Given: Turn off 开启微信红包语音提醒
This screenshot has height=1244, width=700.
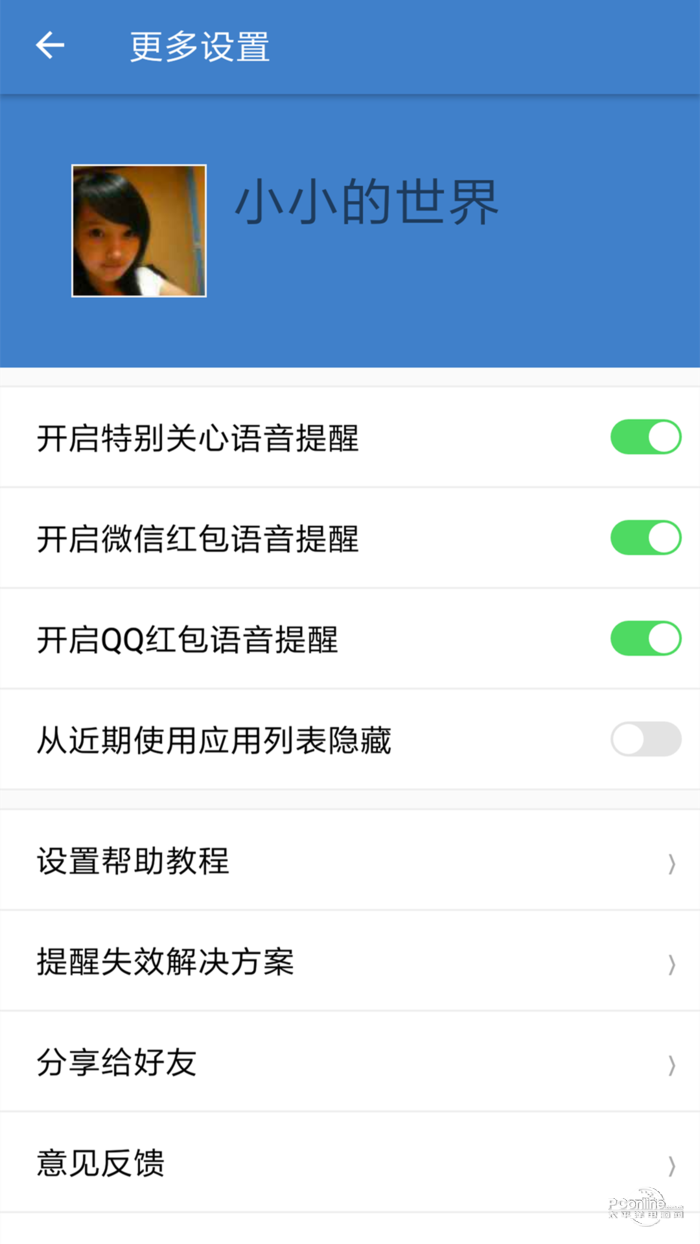Looking at the screenshot, I should (x=645, y=538).
